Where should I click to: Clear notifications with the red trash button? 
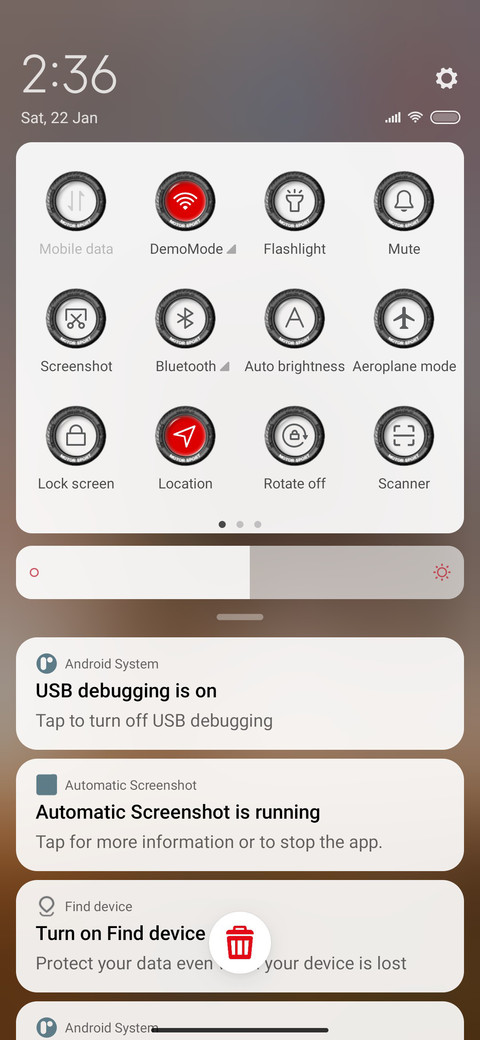pos(240,942)
